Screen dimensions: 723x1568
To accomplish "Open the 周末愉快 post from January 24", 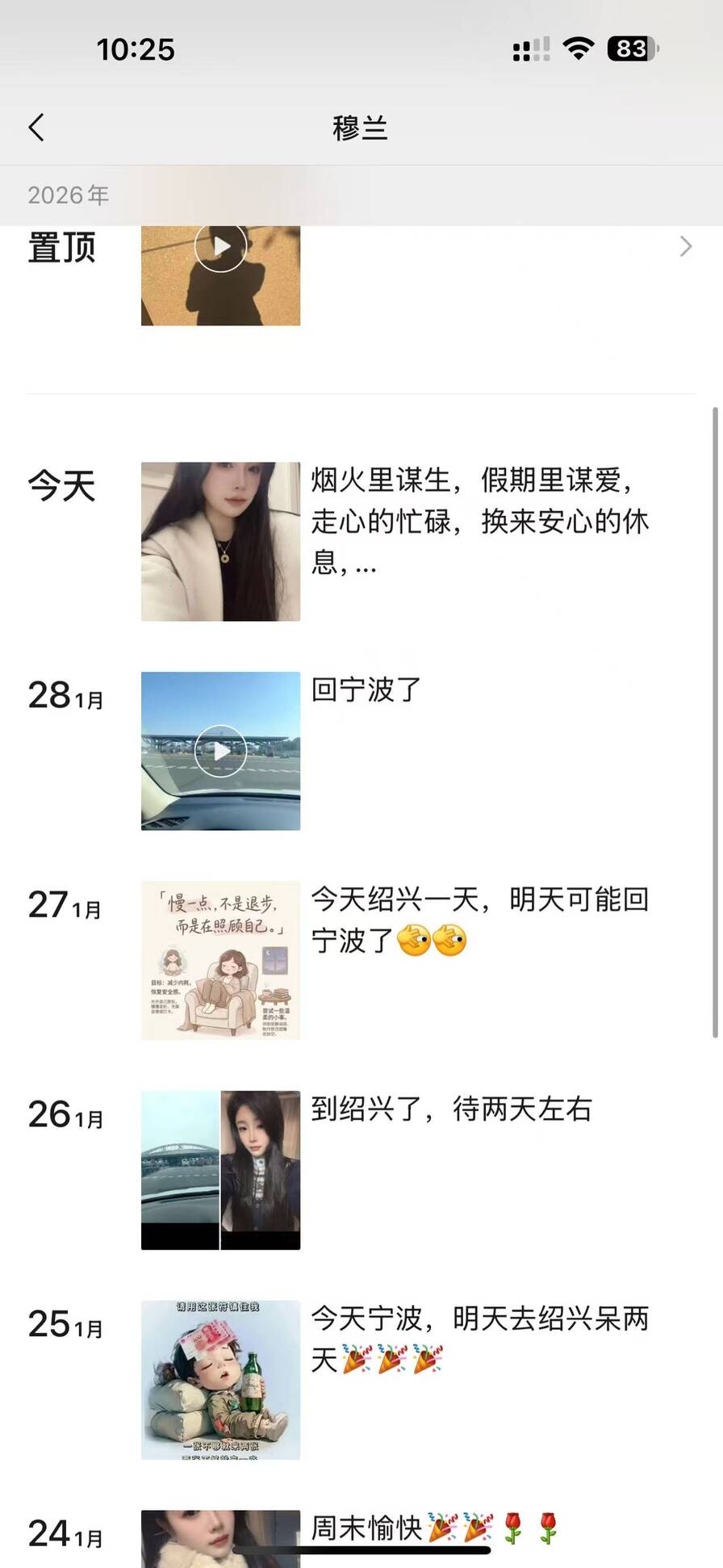I will click(435, 1528).
